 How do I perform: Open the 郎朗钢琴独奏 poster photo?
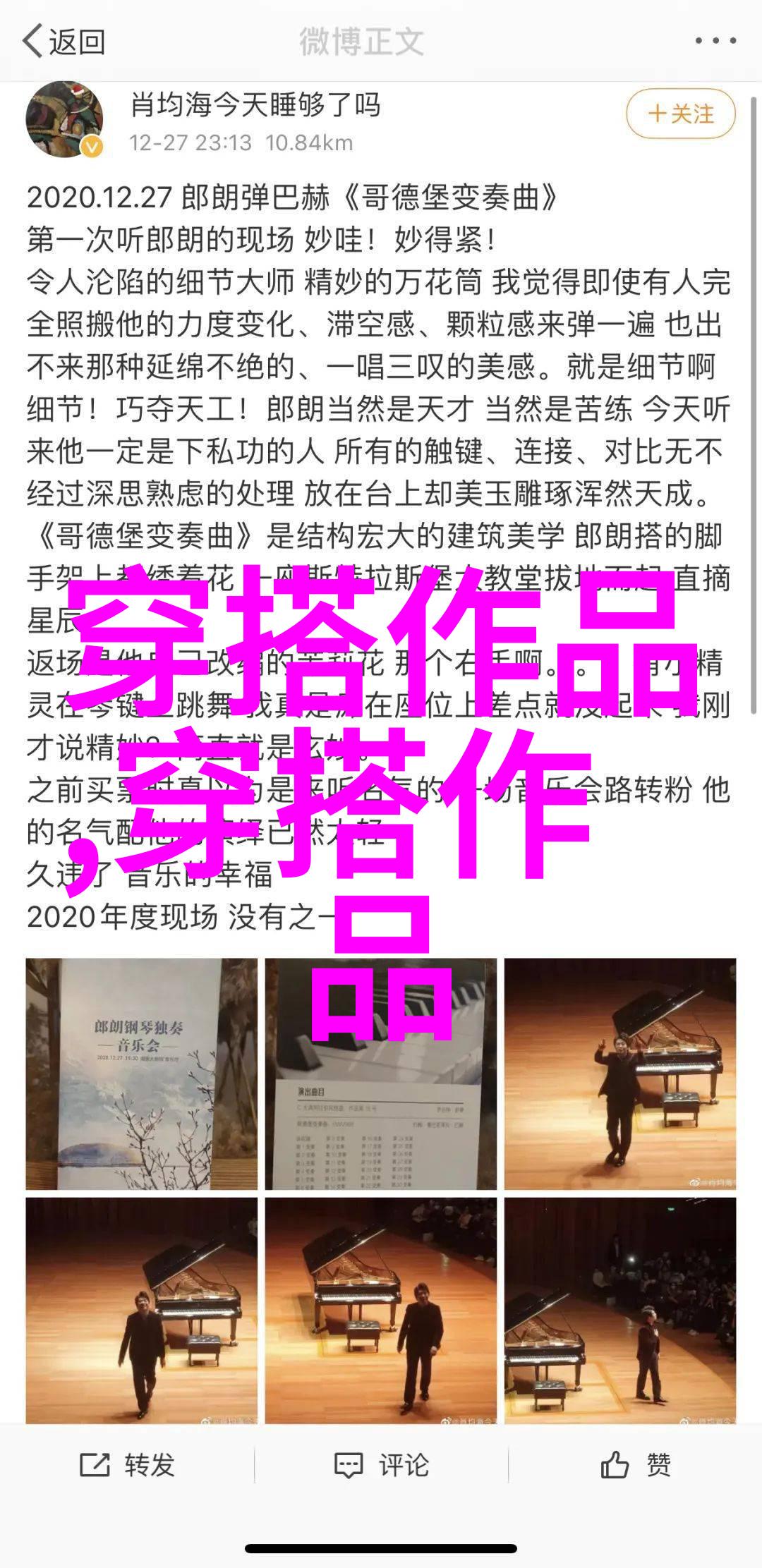(142, 1074)
